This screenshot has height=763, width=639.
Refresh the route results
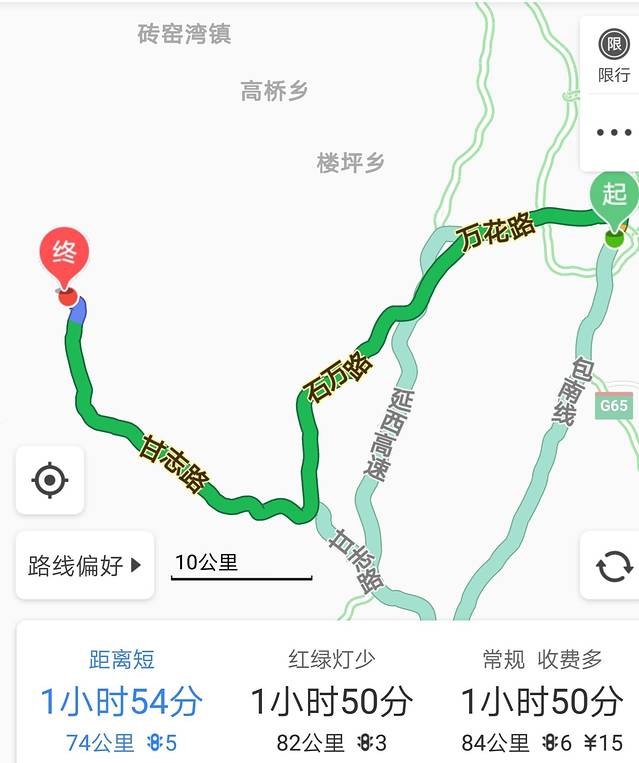(x=613, y=566)
